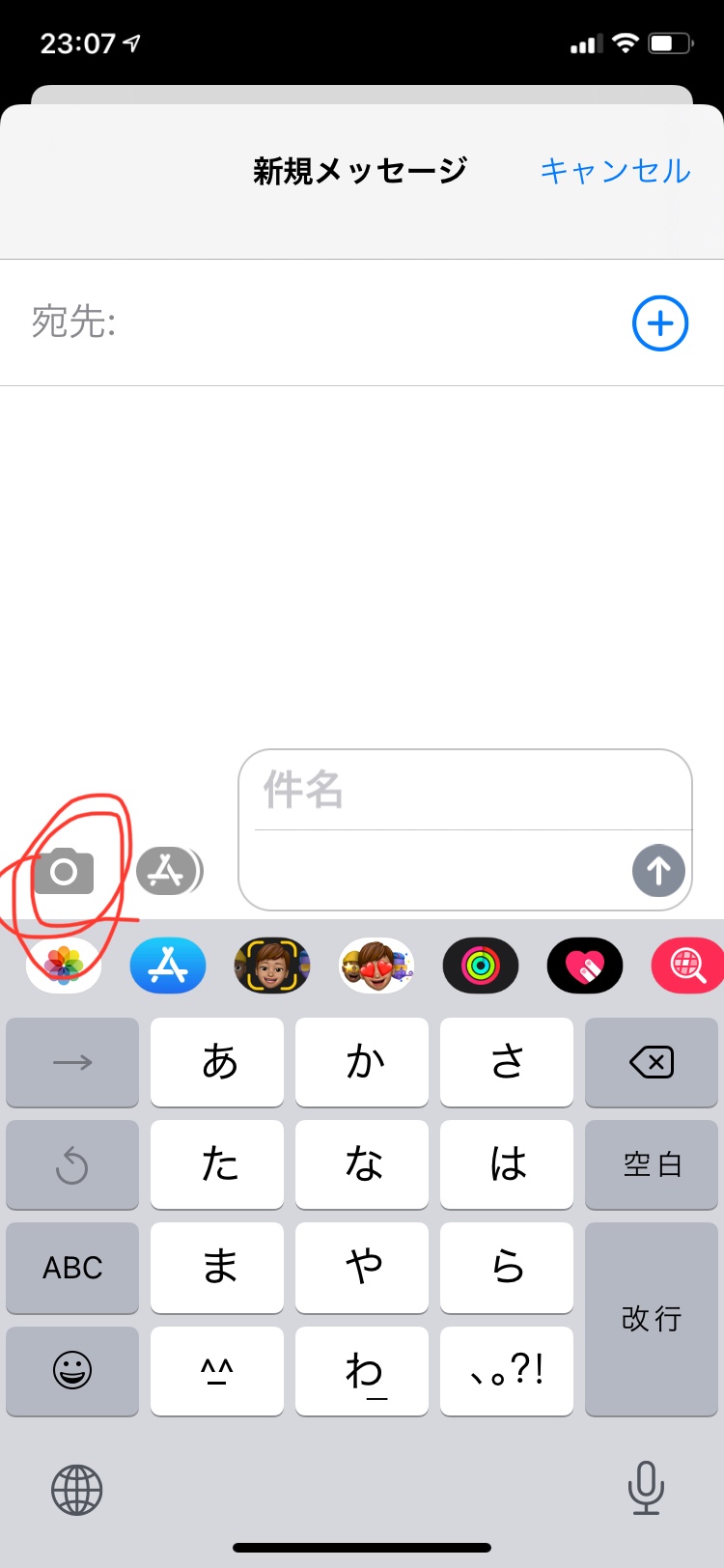This screenshot has height=1568, width=724.
Task: Open the Photos app in the app strip
Action: pyautogui.click(x=64, y=966)
